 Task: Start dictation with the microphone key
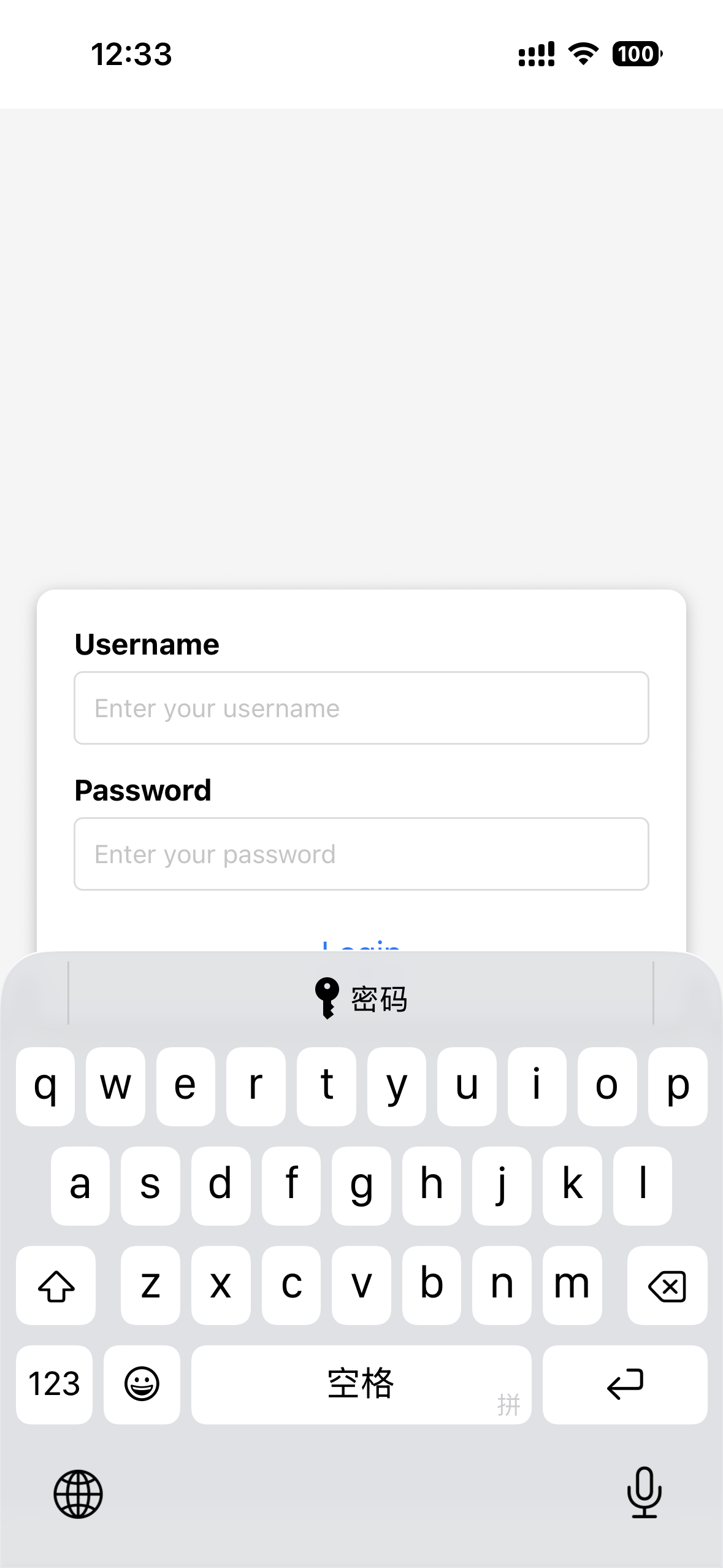[644, 1493]
